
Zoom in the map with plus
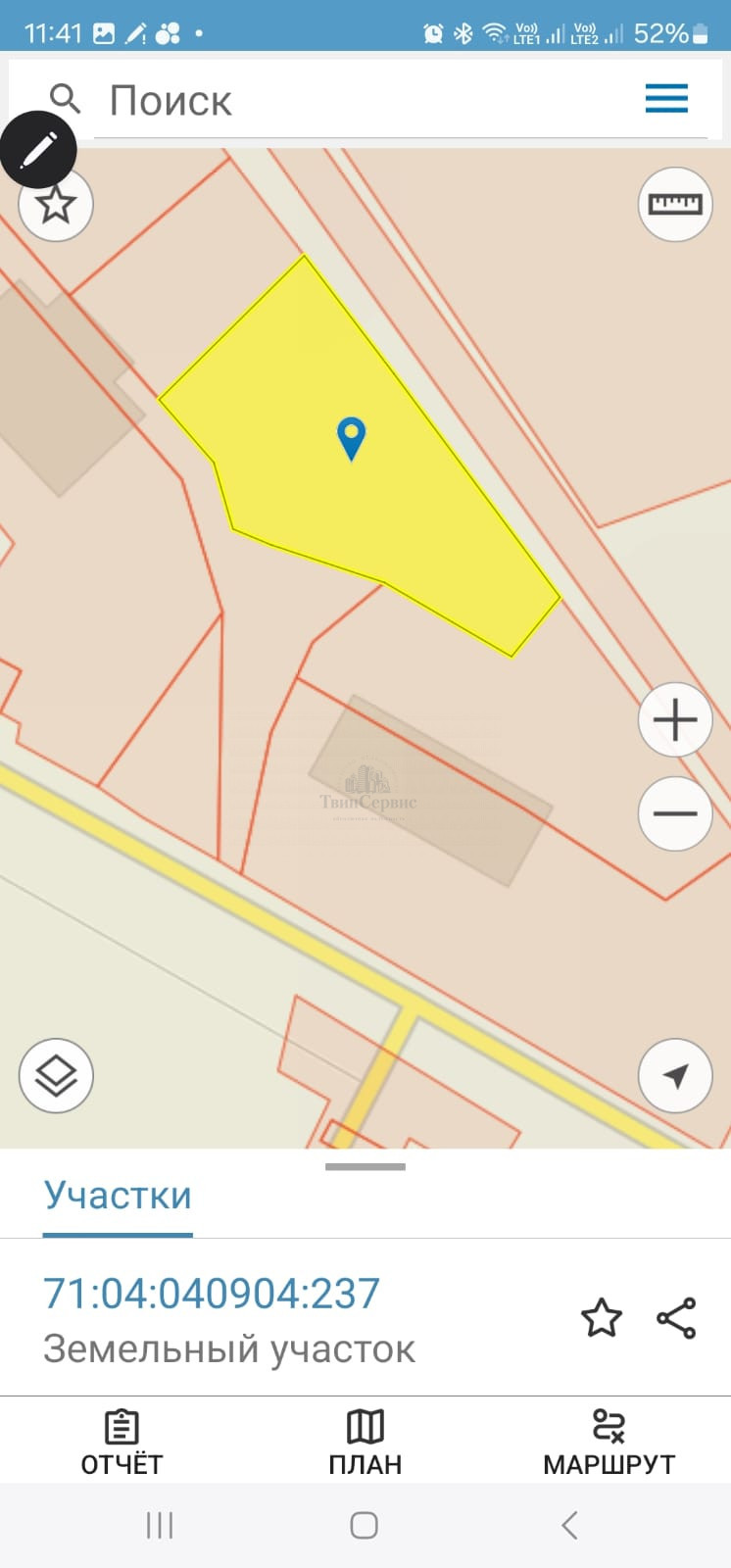(675, 720)
